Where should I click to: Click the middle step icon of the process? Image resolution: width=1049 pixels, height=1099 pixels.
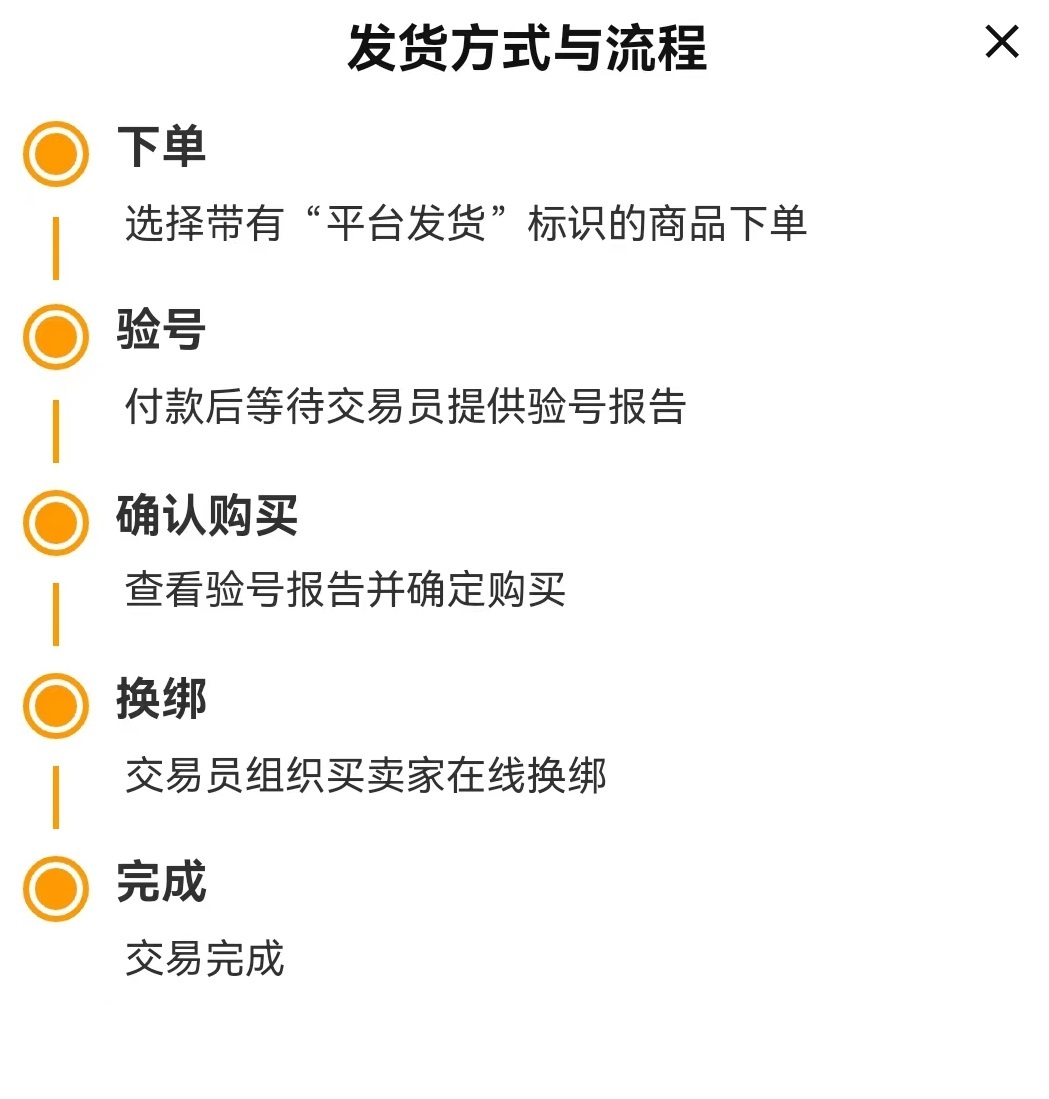click(x=56, y=518)
